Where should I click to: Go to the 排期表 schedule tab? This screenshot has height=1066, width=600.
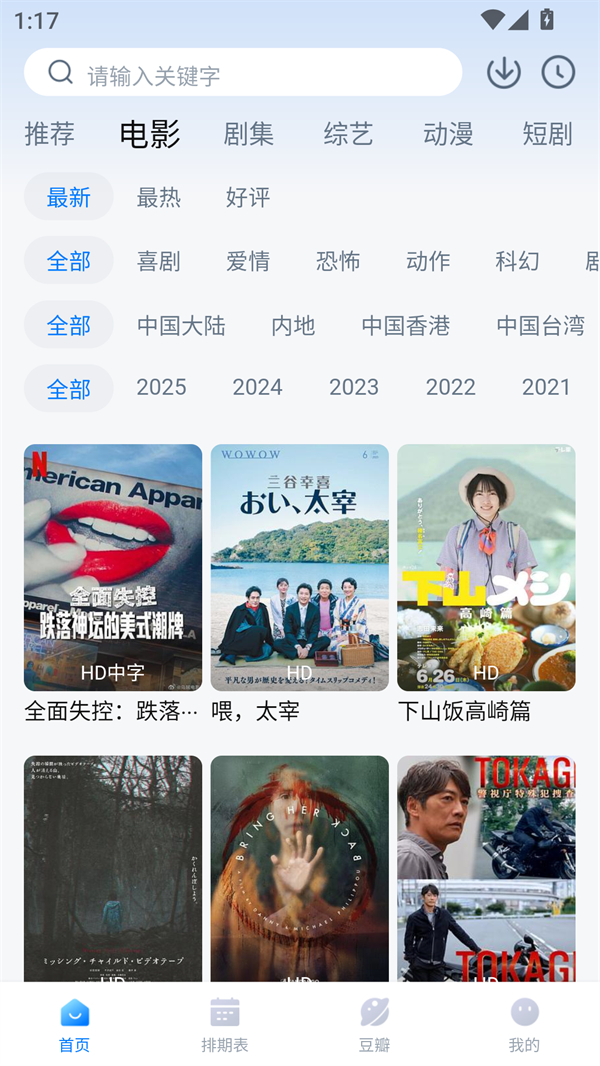click(224, 1025)
